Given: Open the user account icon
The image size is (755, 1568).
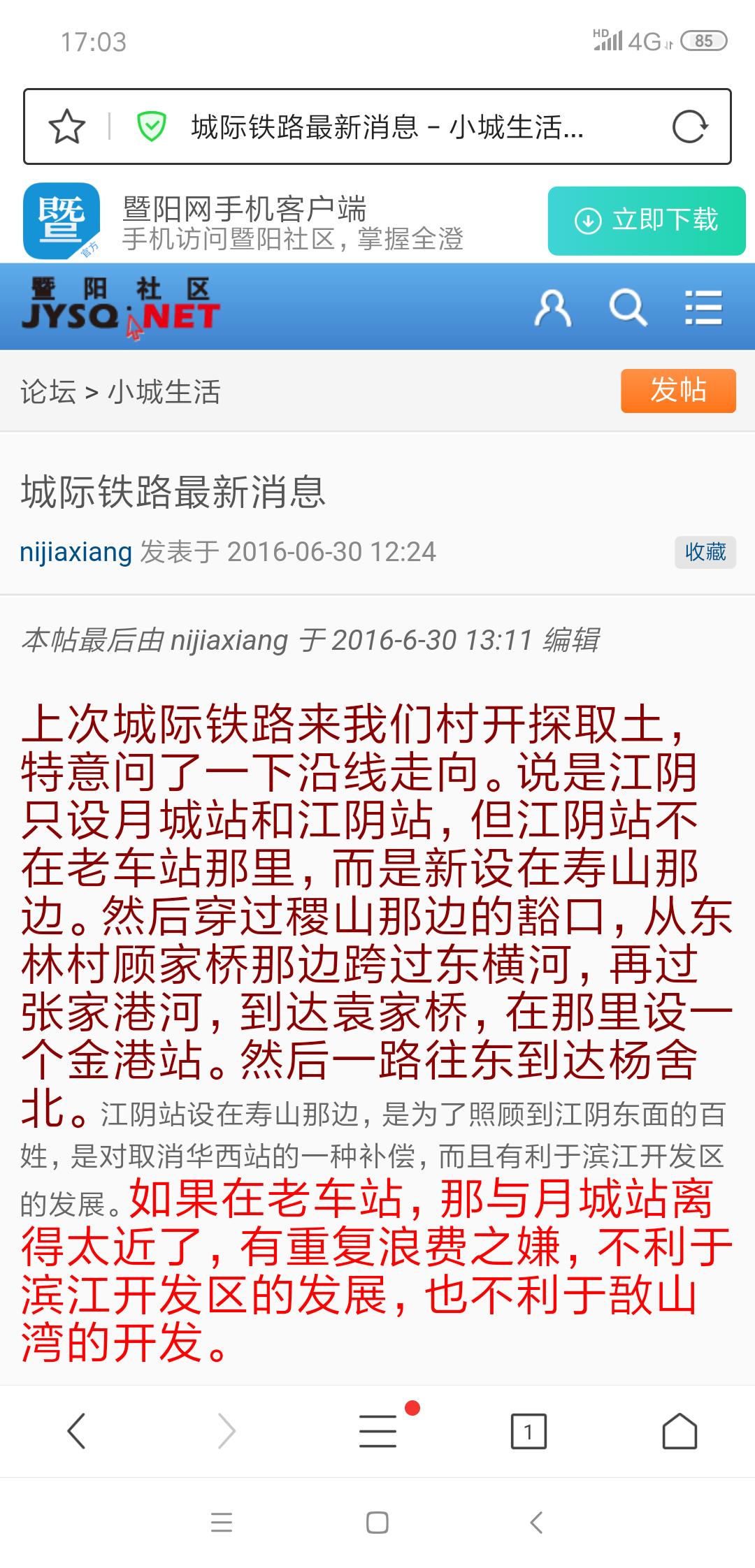Looking at the screenshot, I should click(552, 308).
